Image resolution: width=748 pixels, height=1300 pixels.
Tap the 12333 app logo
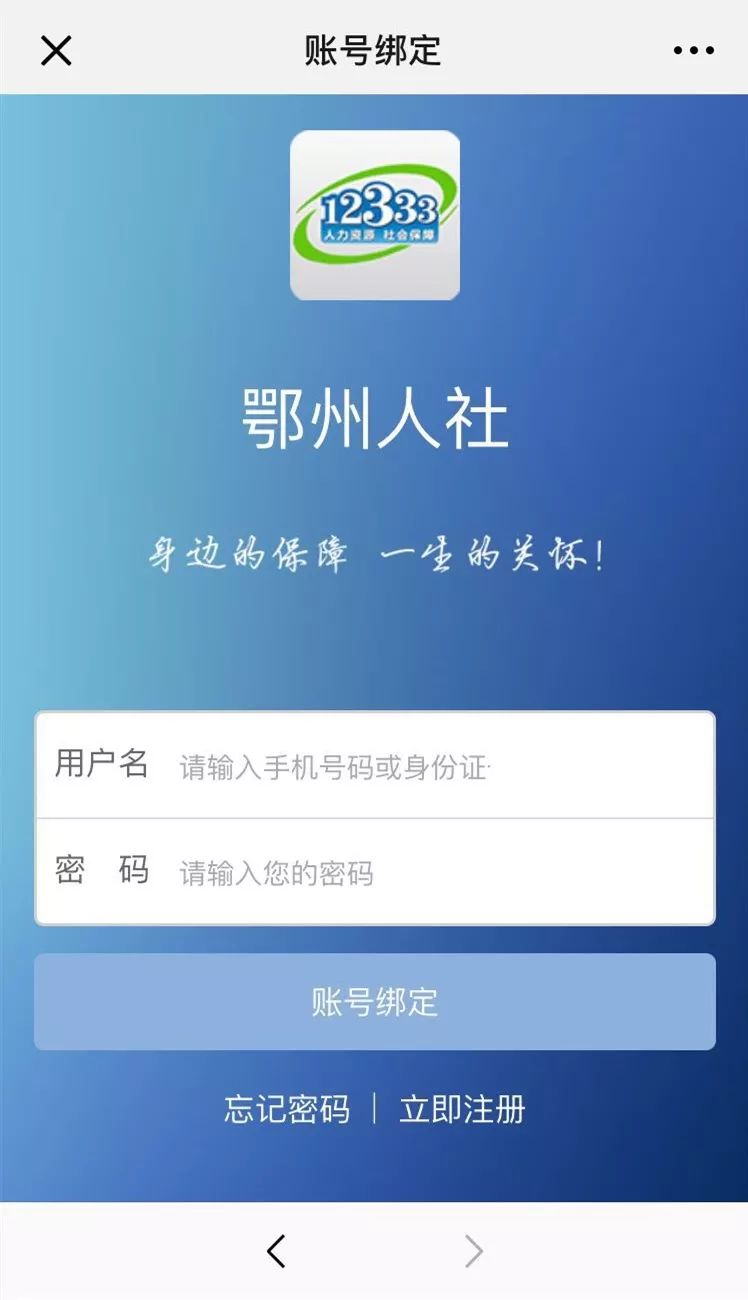(x=374, y=213)
